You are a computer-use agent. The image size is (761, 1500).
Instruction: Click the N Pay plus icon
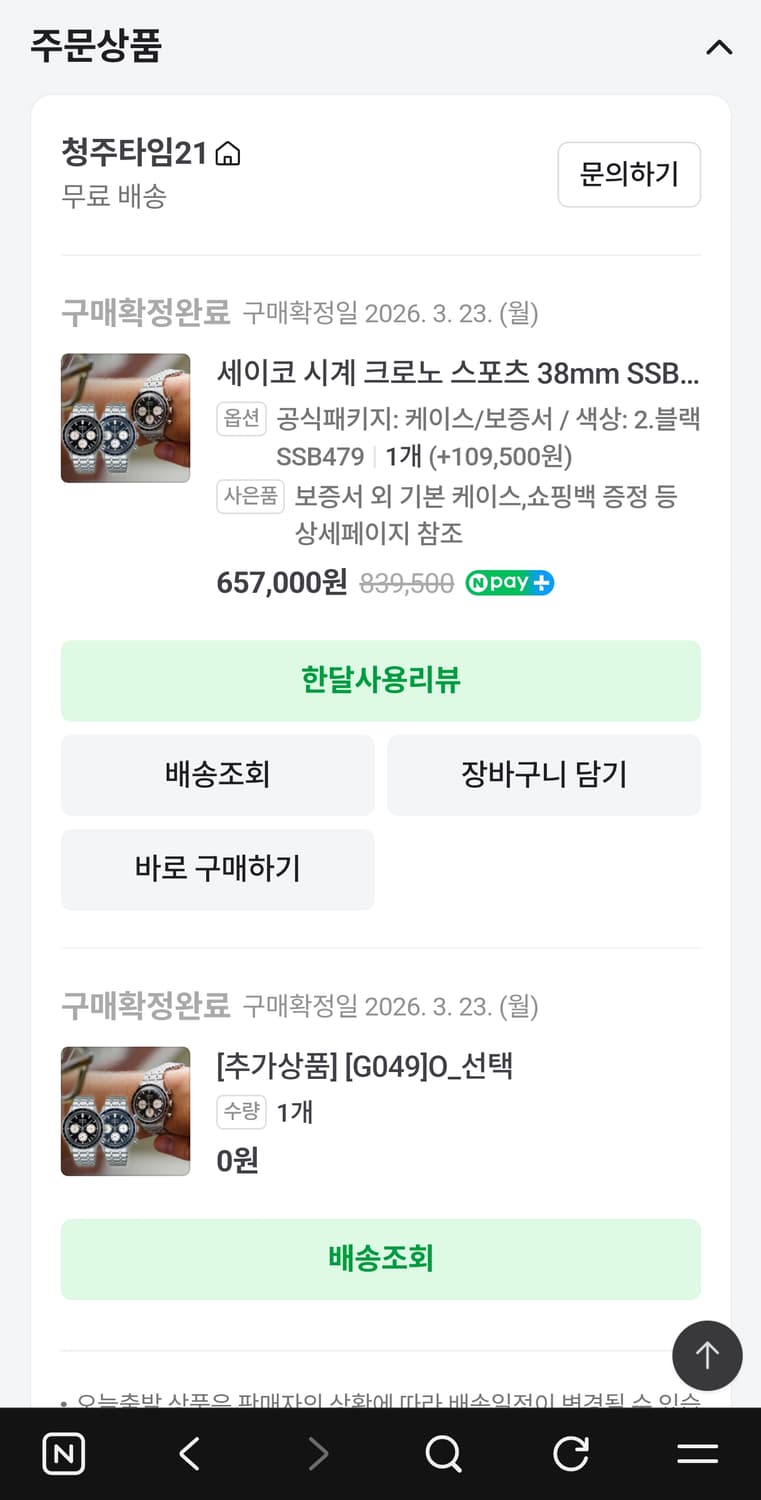tap(510, 582)
